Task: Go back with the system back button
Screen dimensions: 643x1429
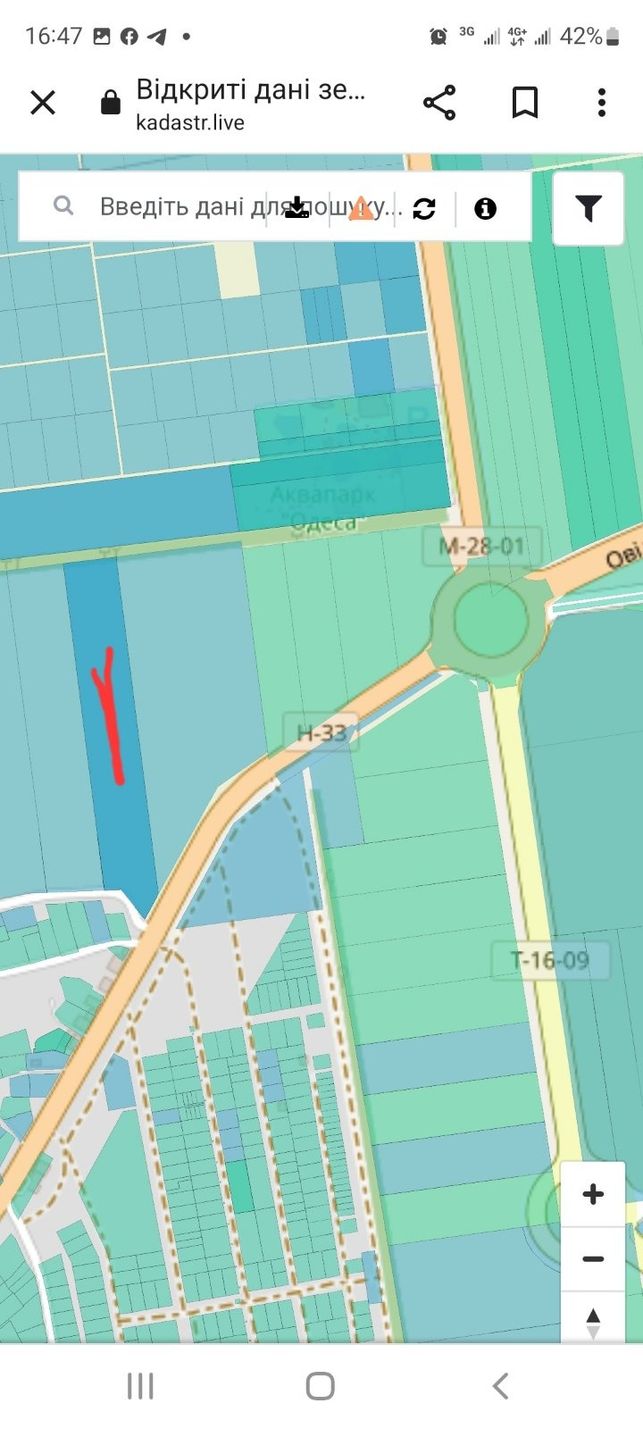Action: [501, 1386]
